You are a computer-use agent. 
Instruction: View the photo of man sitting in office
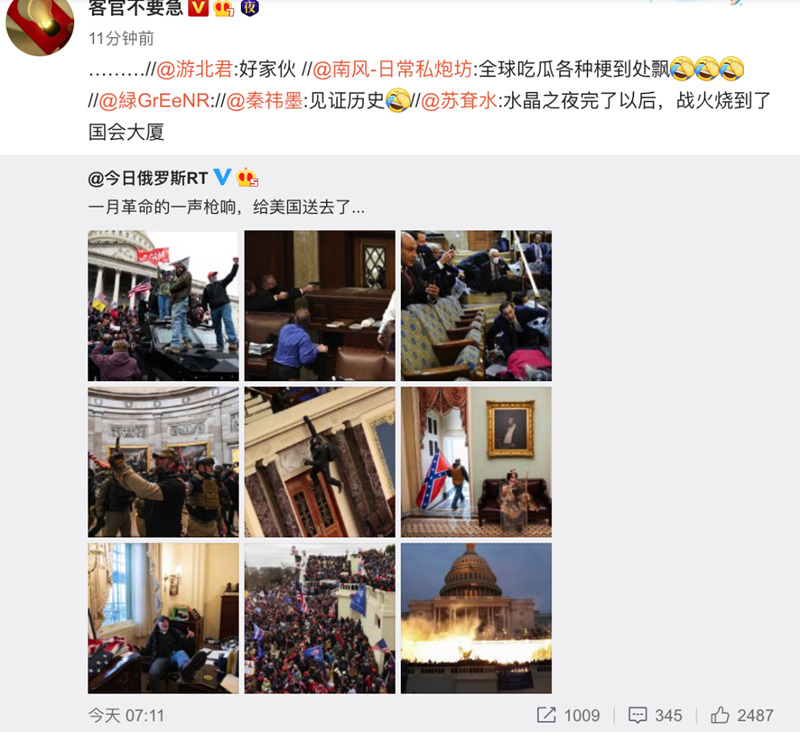click(163, 618)
